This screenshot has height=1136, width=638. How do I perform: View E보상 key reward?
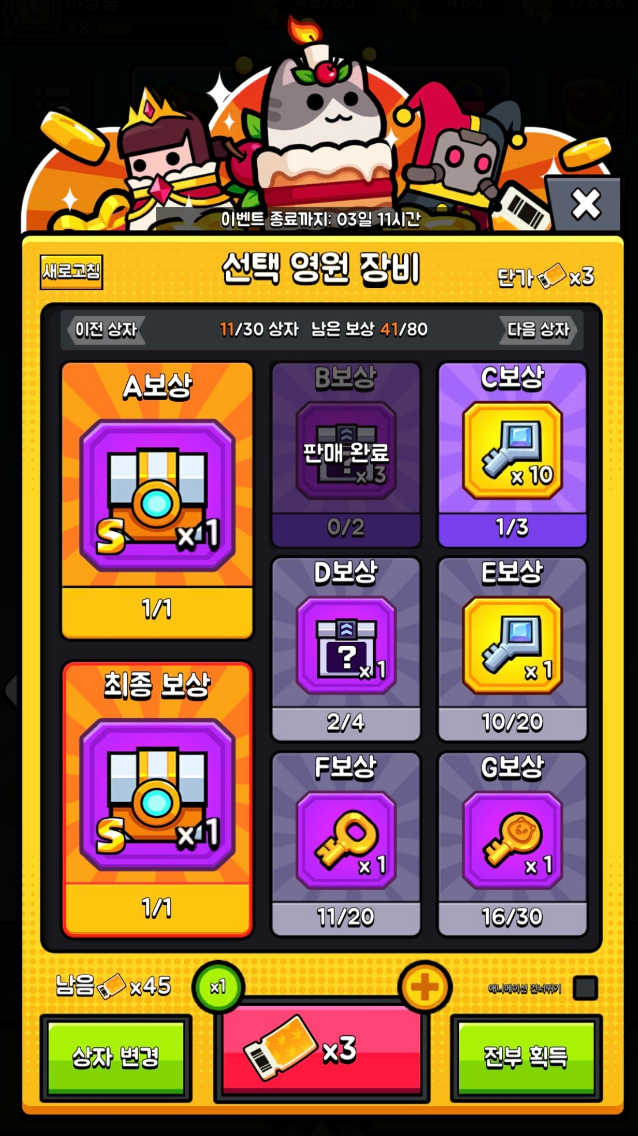[x=512, y=647]
